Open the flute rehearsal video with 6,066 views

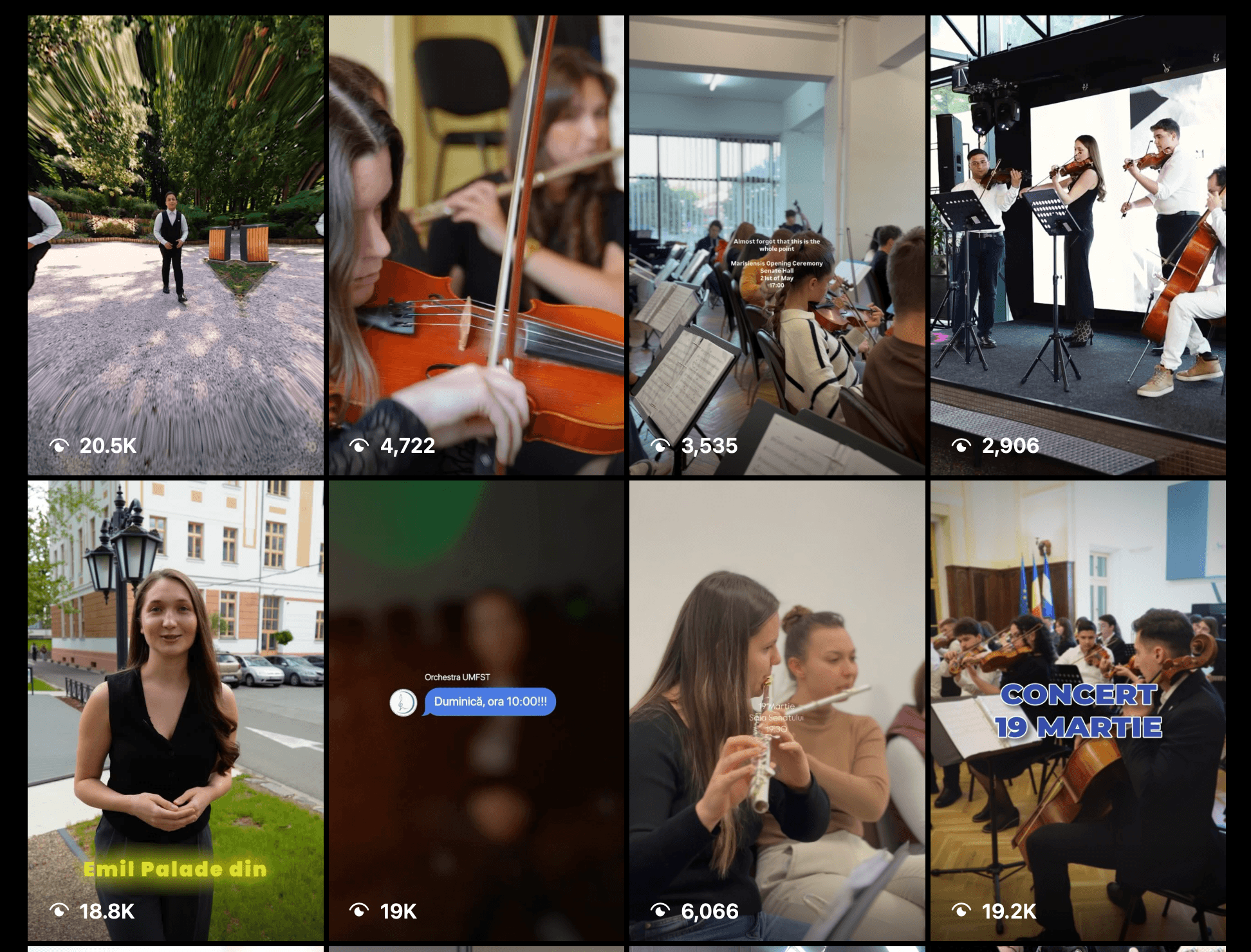click(x=777, y=710)
